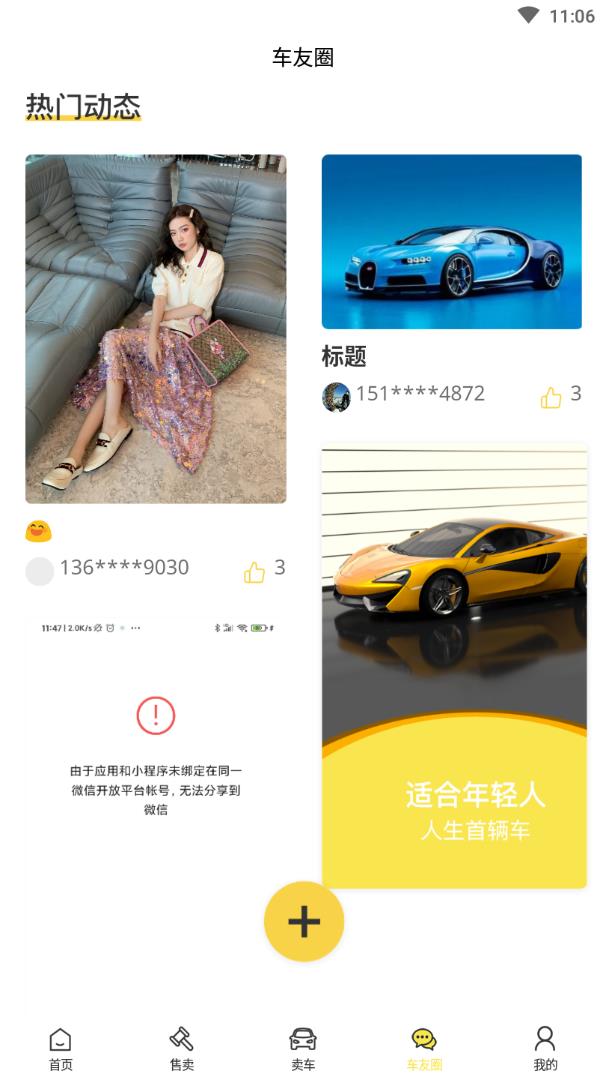The width and height of the screenshot is (606, 1080).
Task: Open the post with the woman on sofa
Action: (x=155, y=328)
